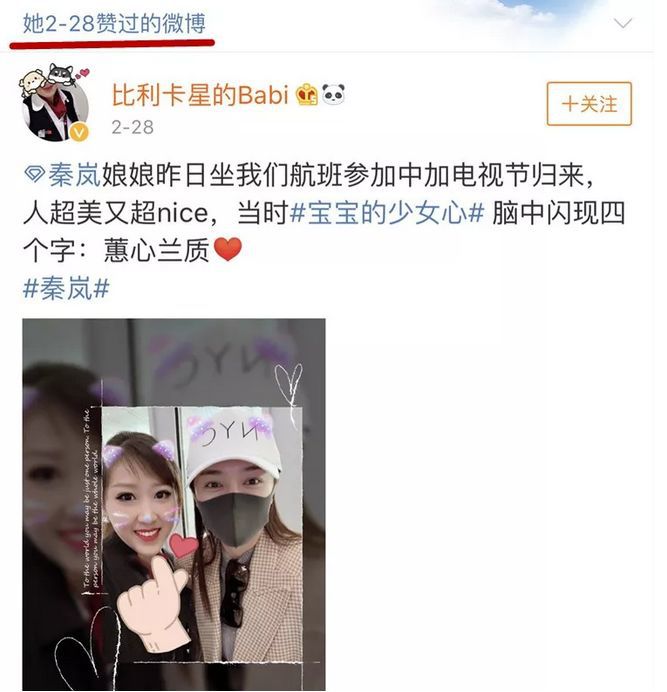
Task: Follow 比利卡星的Babi with 关注 button
Action: tap(589, 104)
